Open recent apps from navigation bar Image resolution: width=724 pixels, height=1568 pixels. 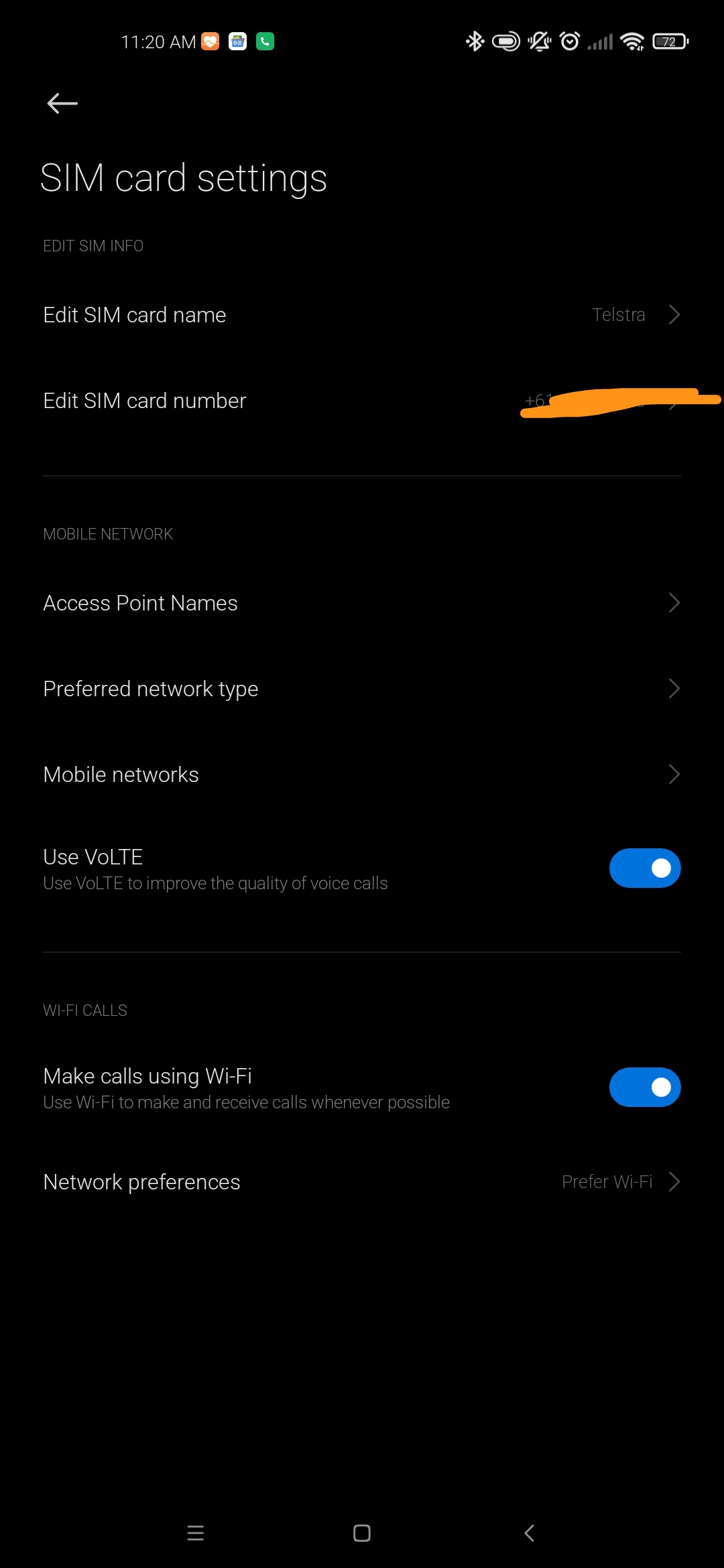(x=196, y=1533)
